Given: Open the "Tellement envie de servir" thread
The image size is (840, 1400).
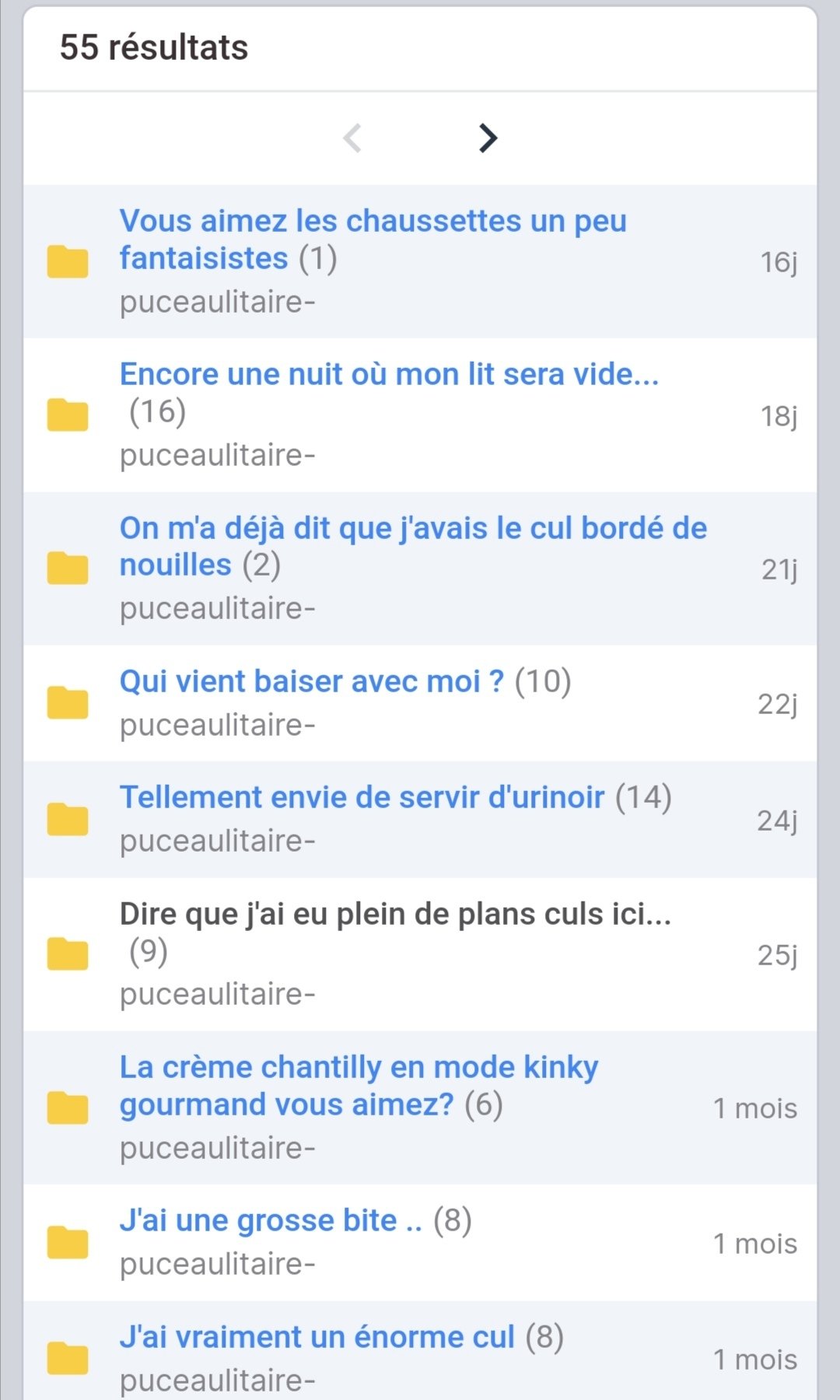Looking at the screenshot, I should [x=362, y=797].
